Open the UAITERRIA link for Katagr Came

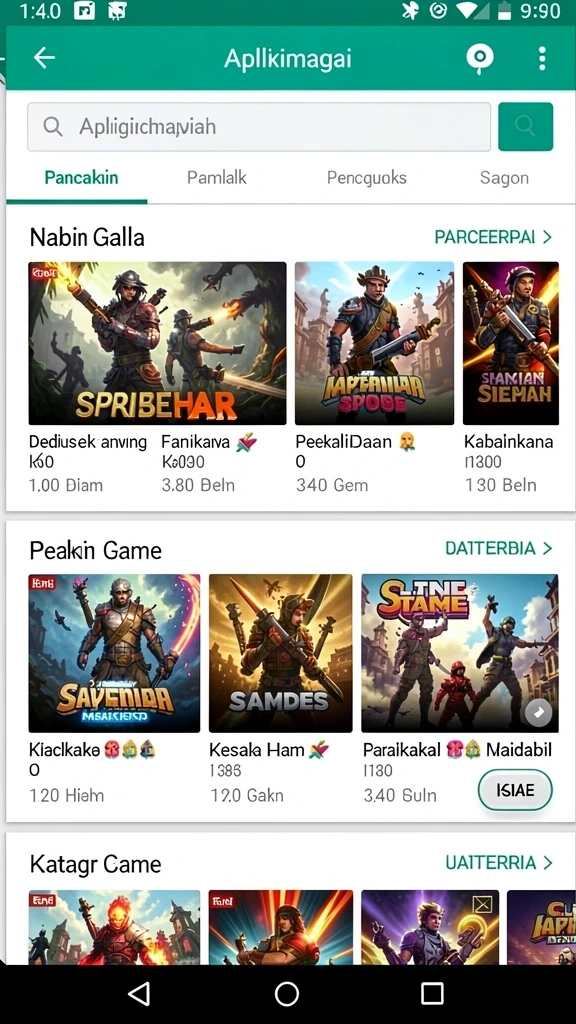[498, 863]
